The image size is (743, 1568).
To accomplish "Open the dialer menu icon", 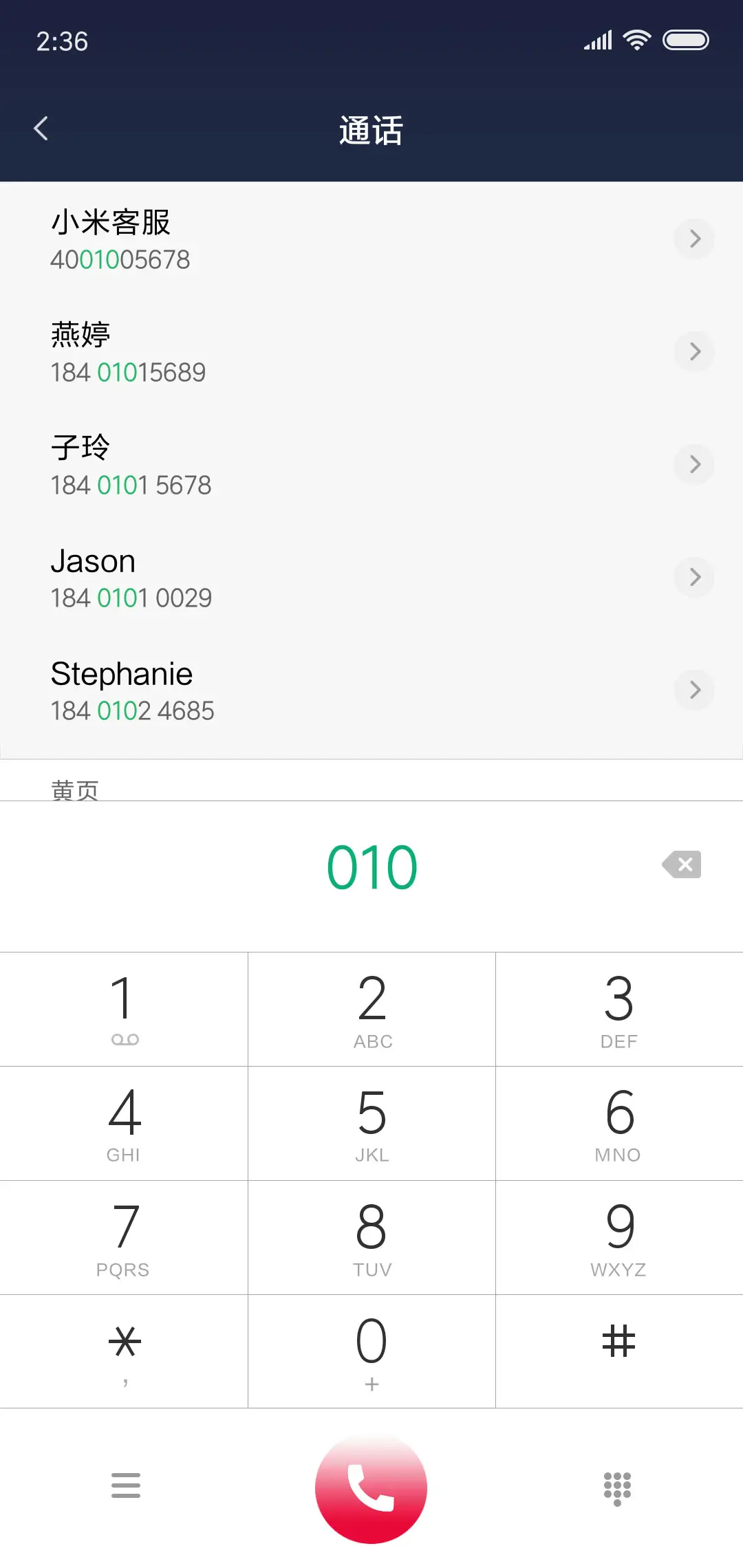I will 125,1486.
